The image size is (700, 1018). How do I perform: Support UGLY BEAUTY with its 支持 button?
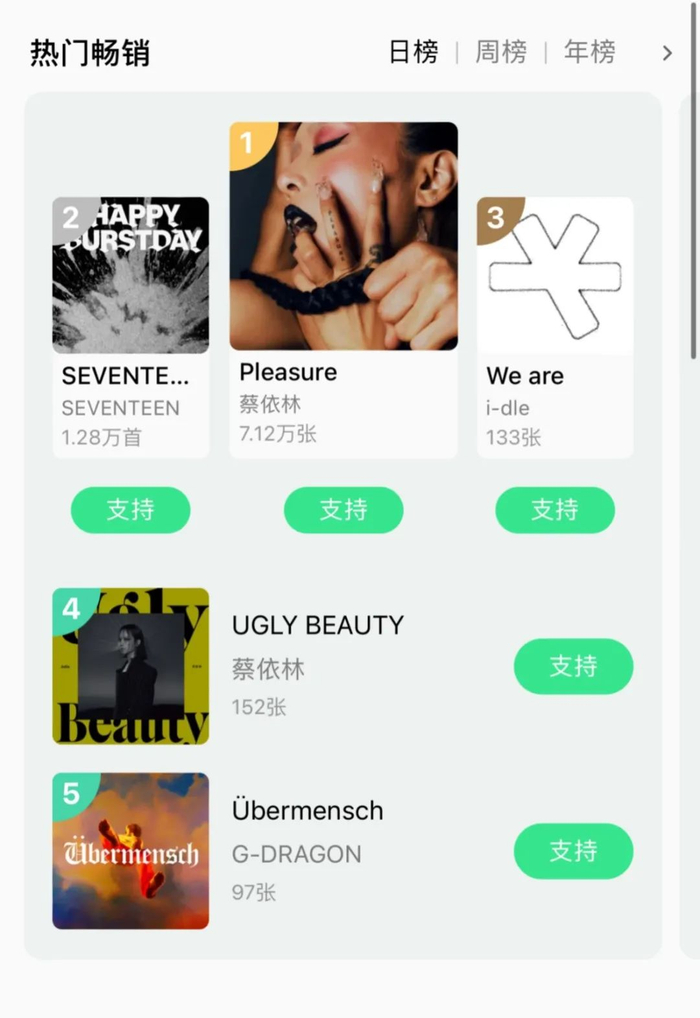(x=573, y=666)
